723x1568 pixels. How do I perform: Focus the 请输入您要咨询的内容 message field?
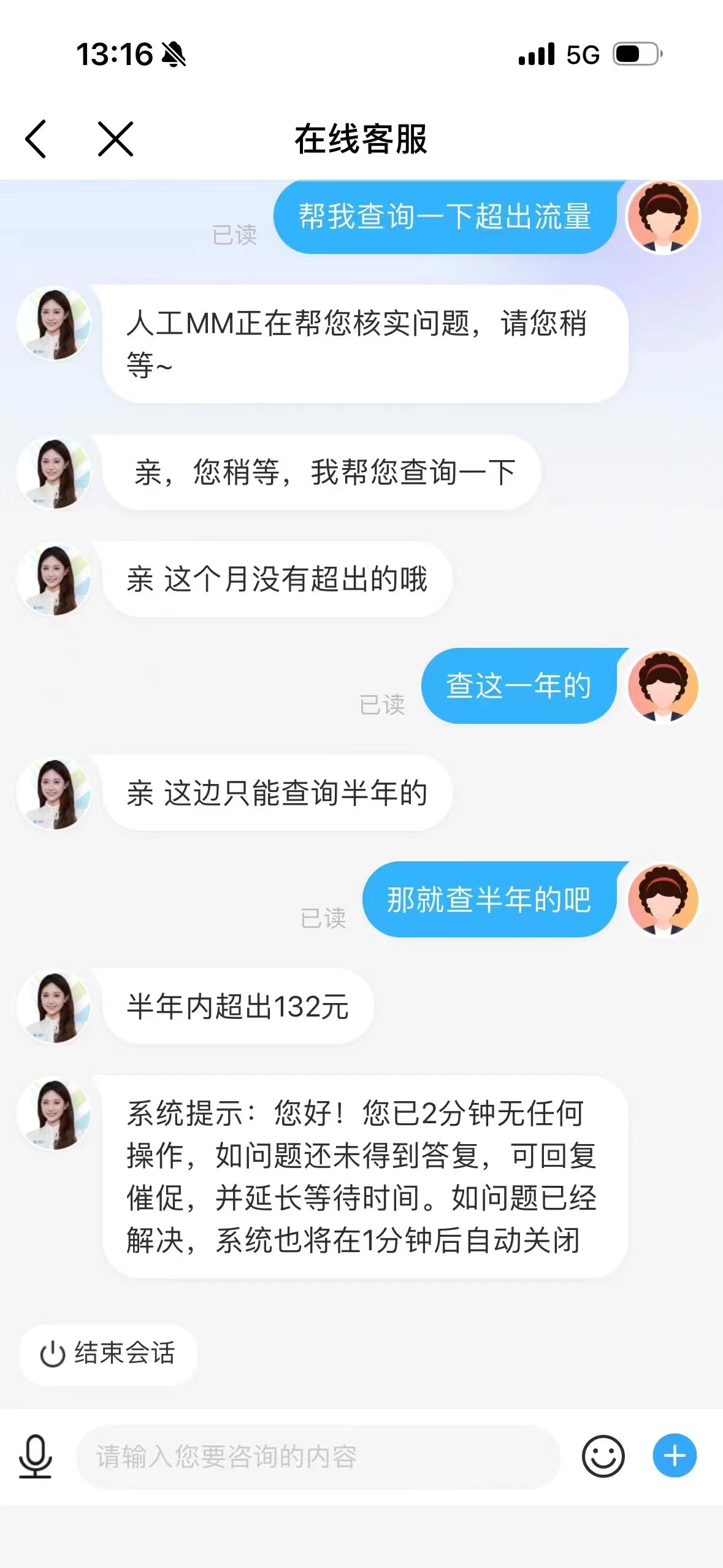318,1456
